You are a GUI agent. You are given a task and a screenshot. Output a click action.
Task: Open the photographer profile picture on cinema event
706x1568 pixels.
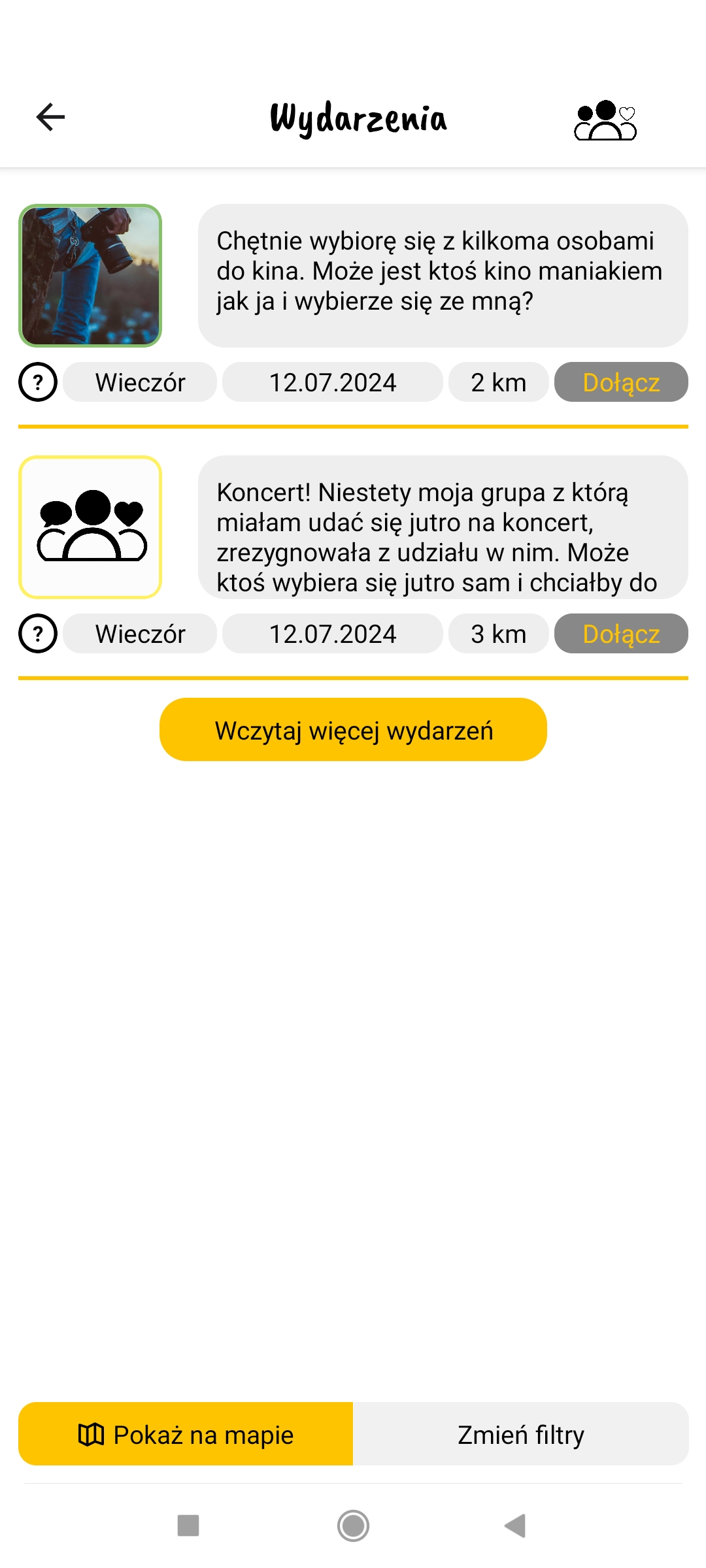[90, 276]
